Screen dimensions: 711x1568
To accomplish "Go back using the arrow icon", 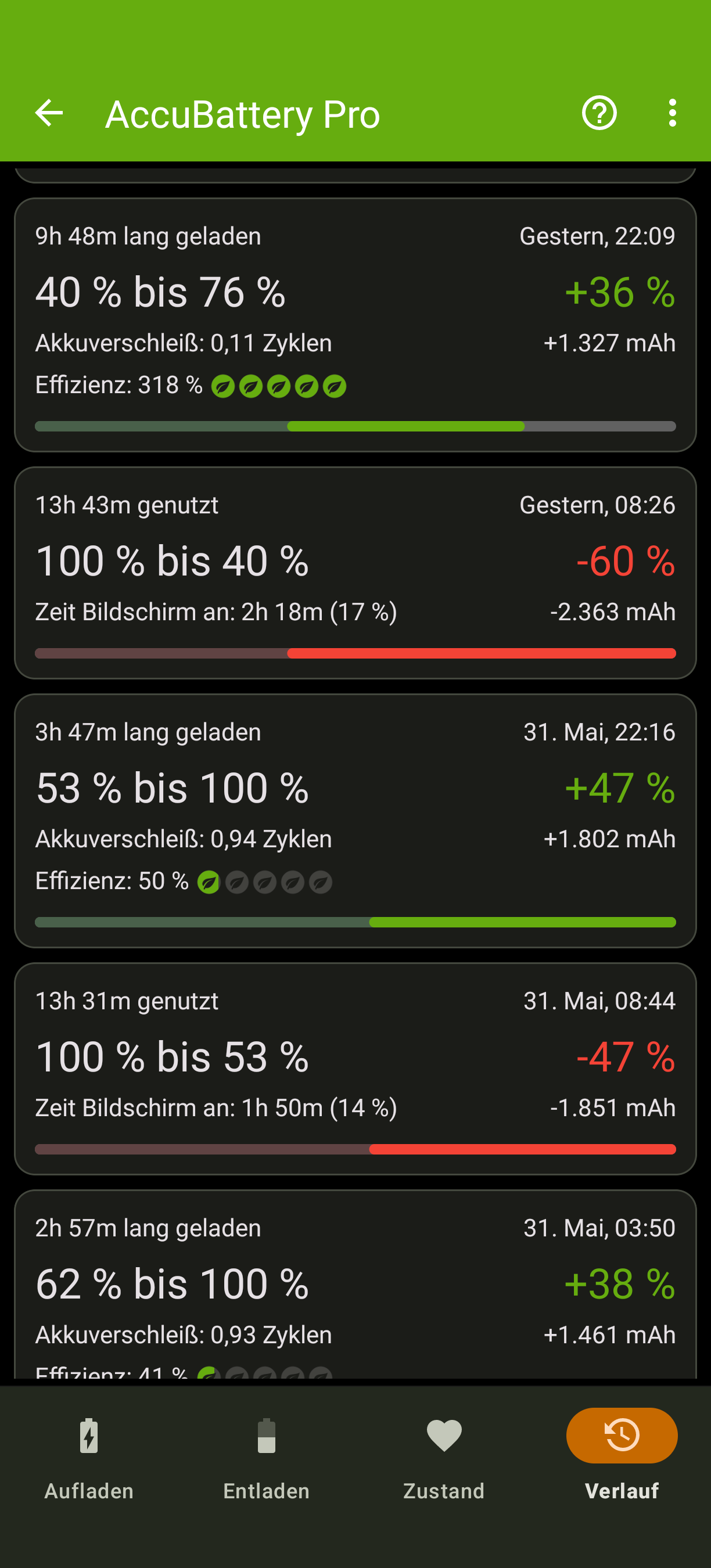I will pos(49,113).
